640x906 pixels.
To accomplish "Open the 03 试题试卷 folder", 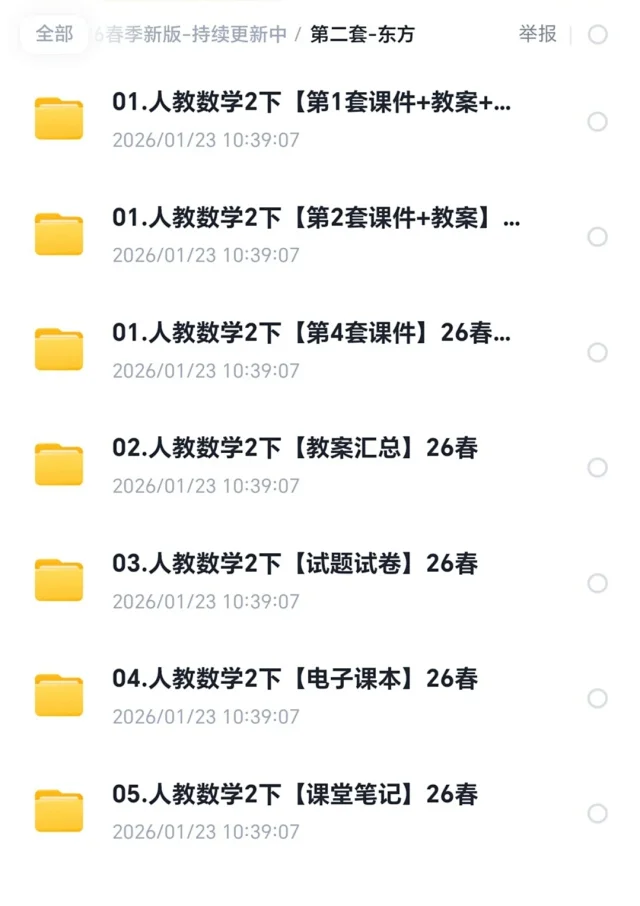I will 295,564.
